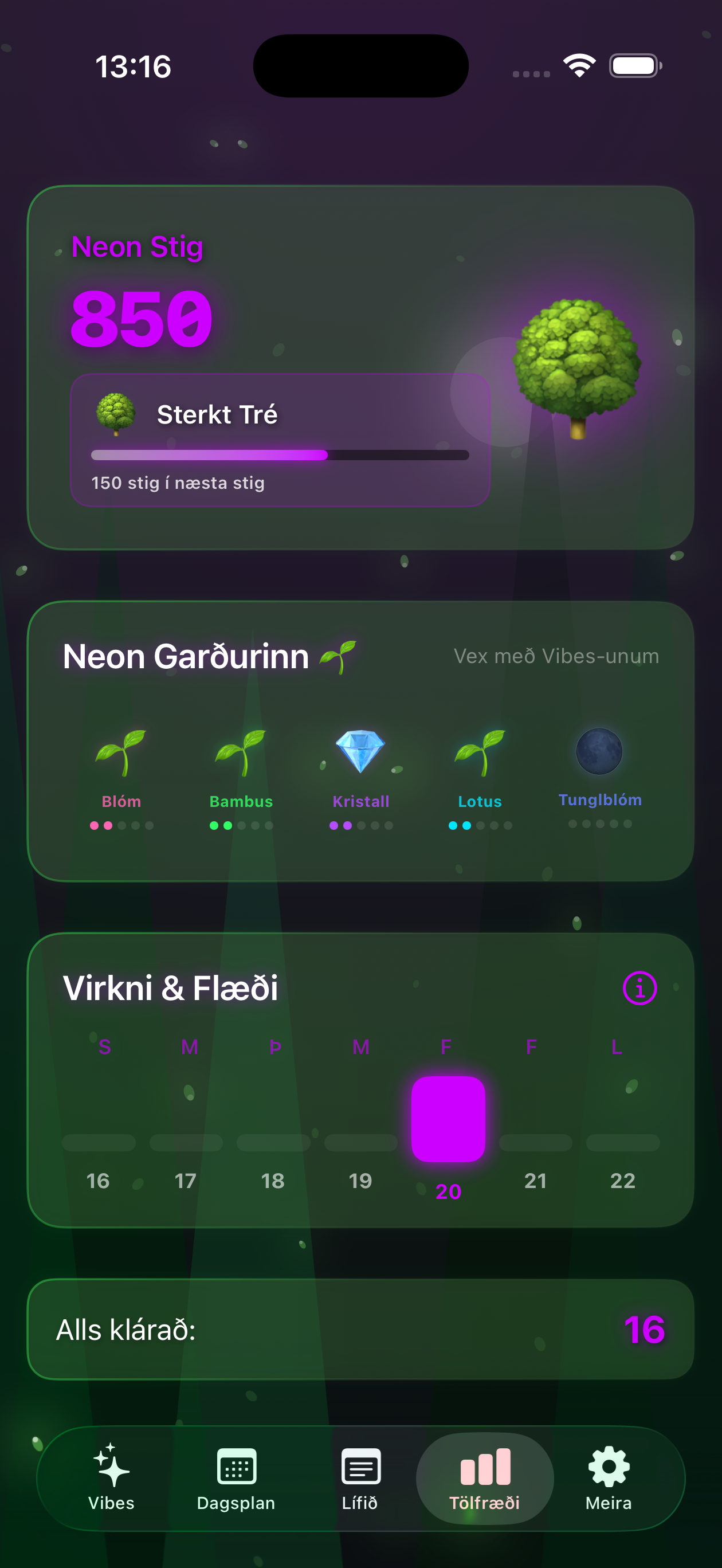722x1568 pixels.
Task: Select the Bambus plant
Action: [x=241, y=773]
